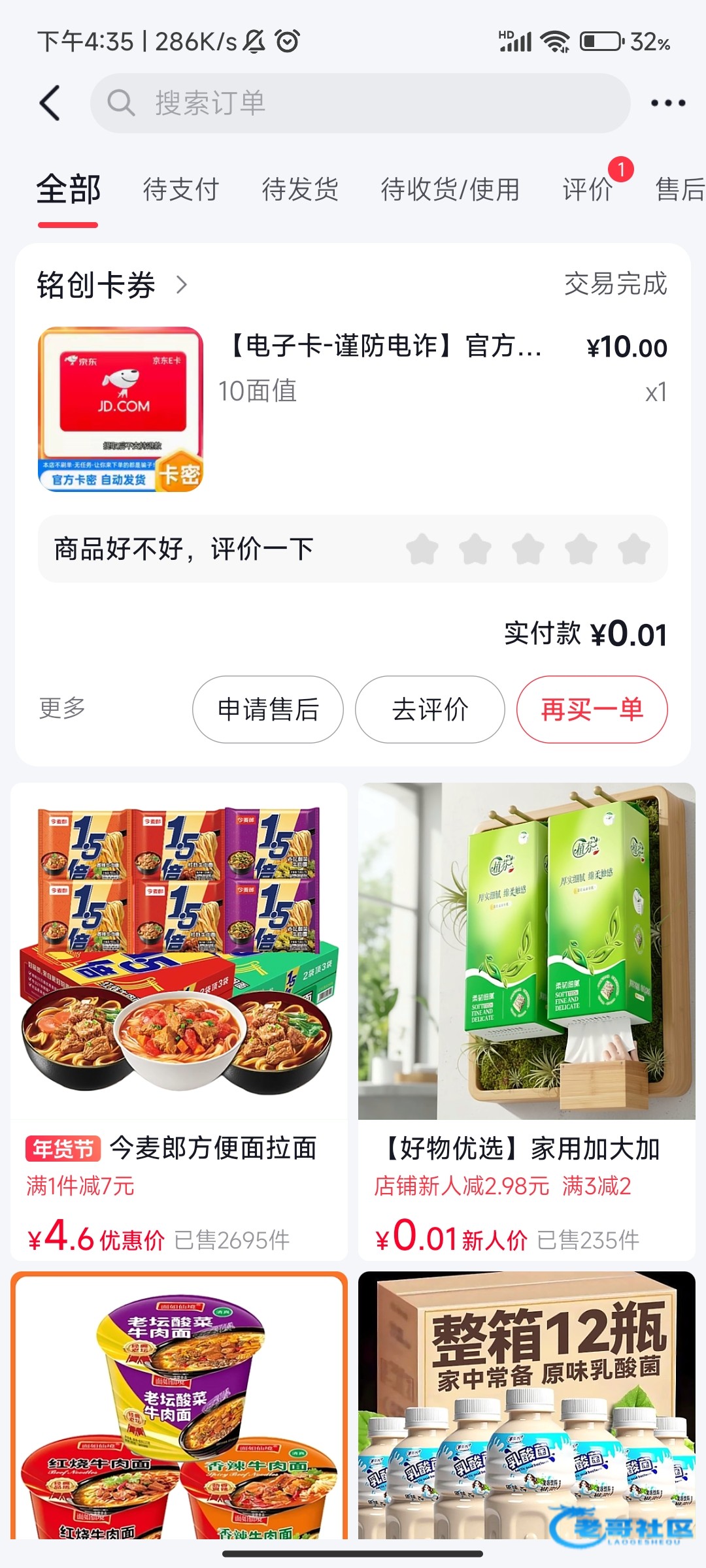The width and height of the screenshot is (706, 1568).
Task: View the 整箱12瓶 乳酸菌 drink product
Action: click(527, 1405)
